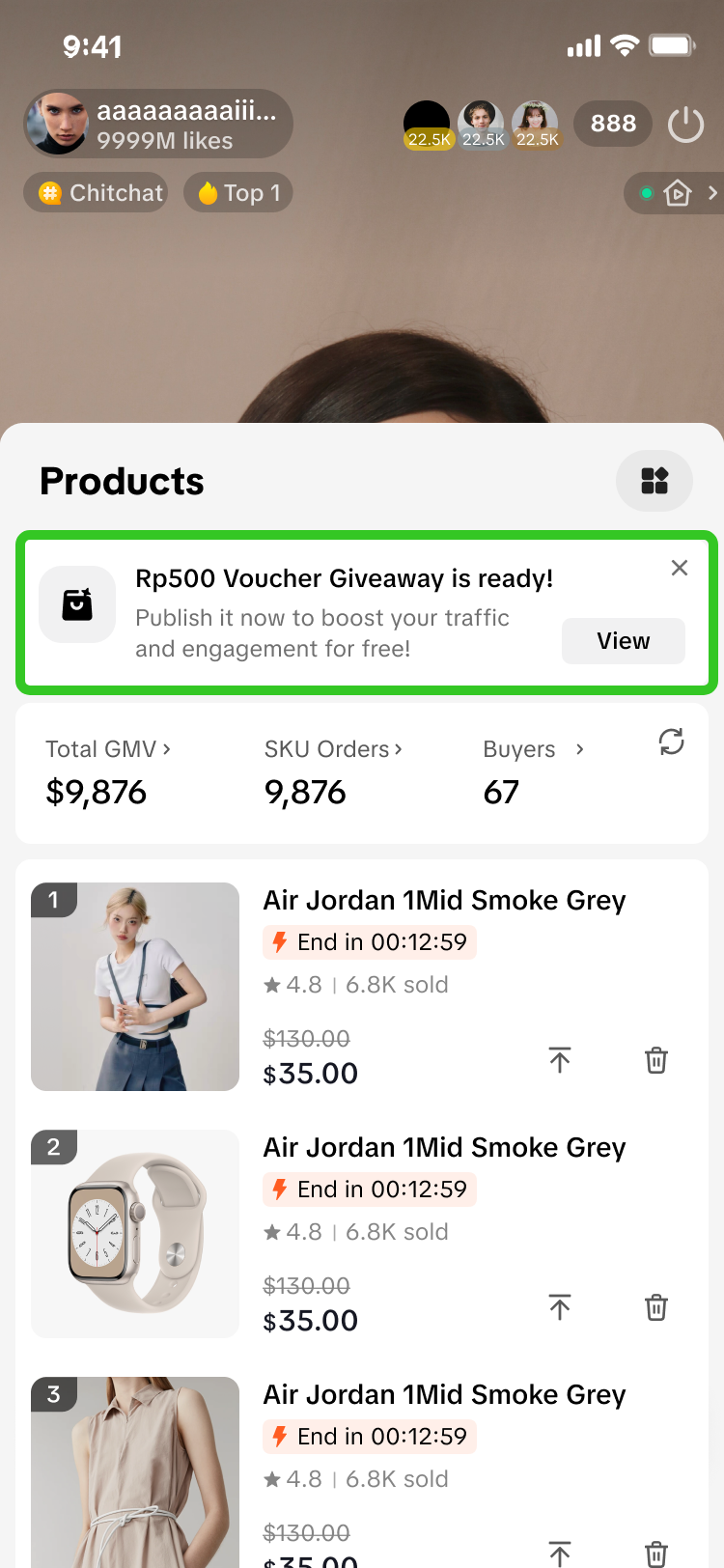Viewport: 724px width, 1568px height.
Task: Pin product 2 to top
Action: pos(560,1307)
